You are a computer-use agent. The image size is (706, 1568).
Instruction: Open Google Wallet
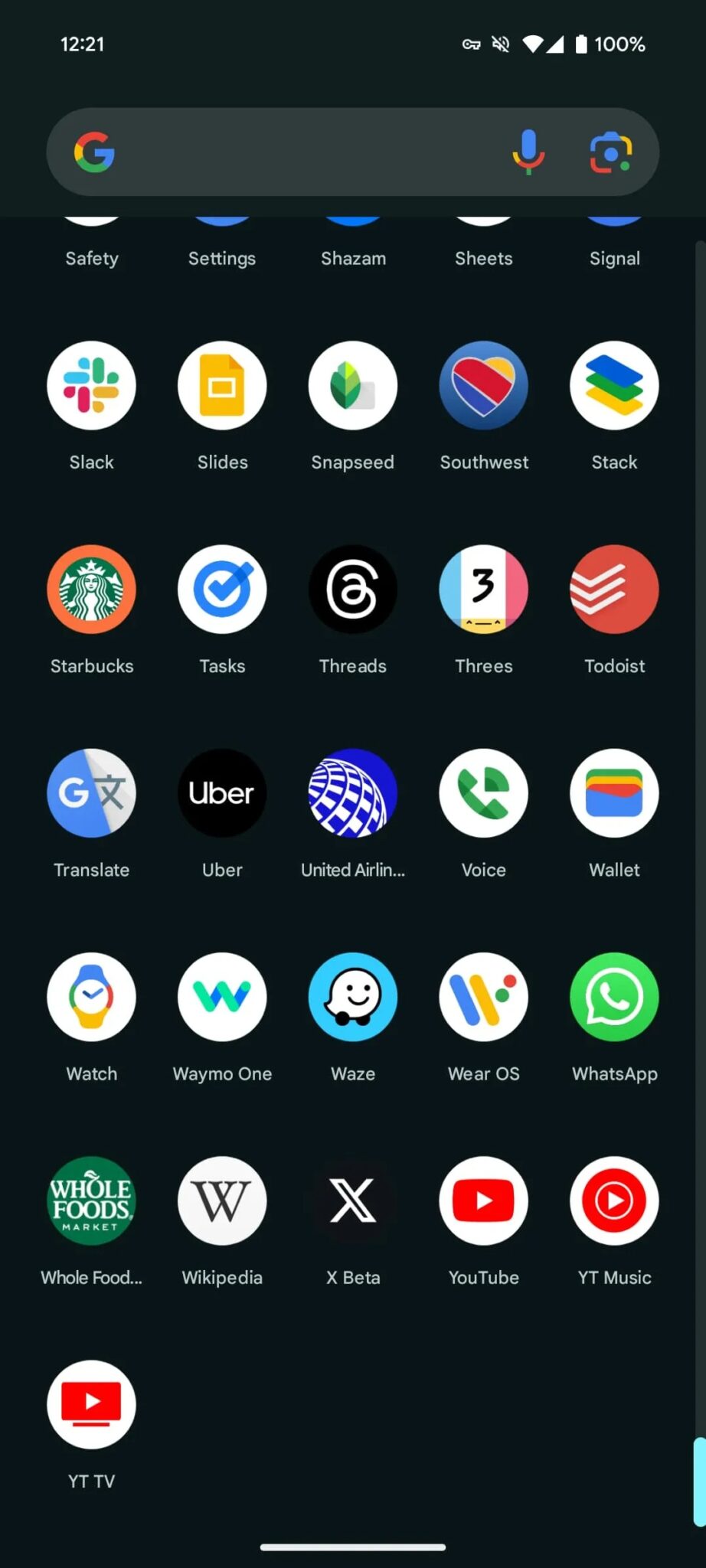(614, 792)
